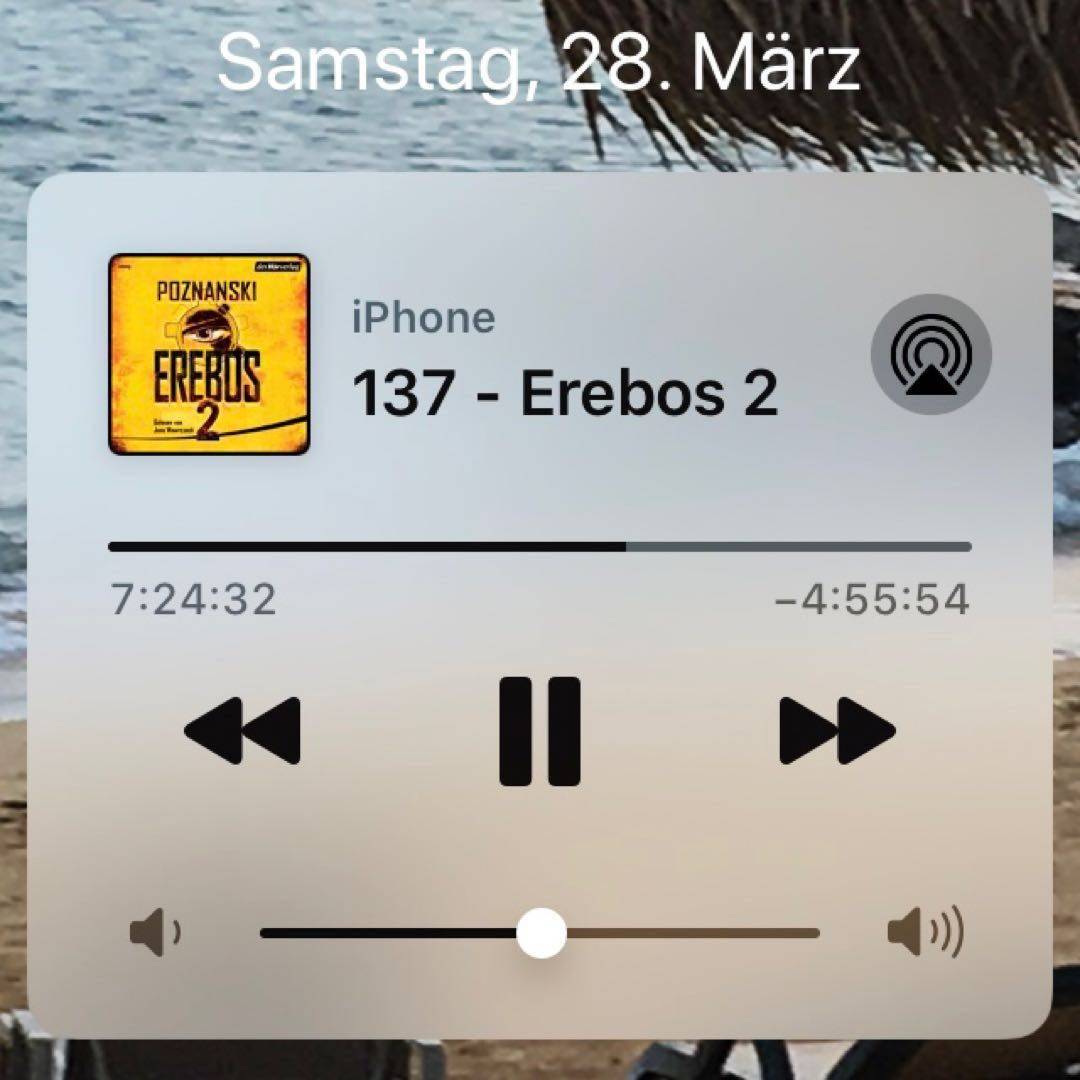
Task: Skip forward to the next track
Action: [837, 731]
